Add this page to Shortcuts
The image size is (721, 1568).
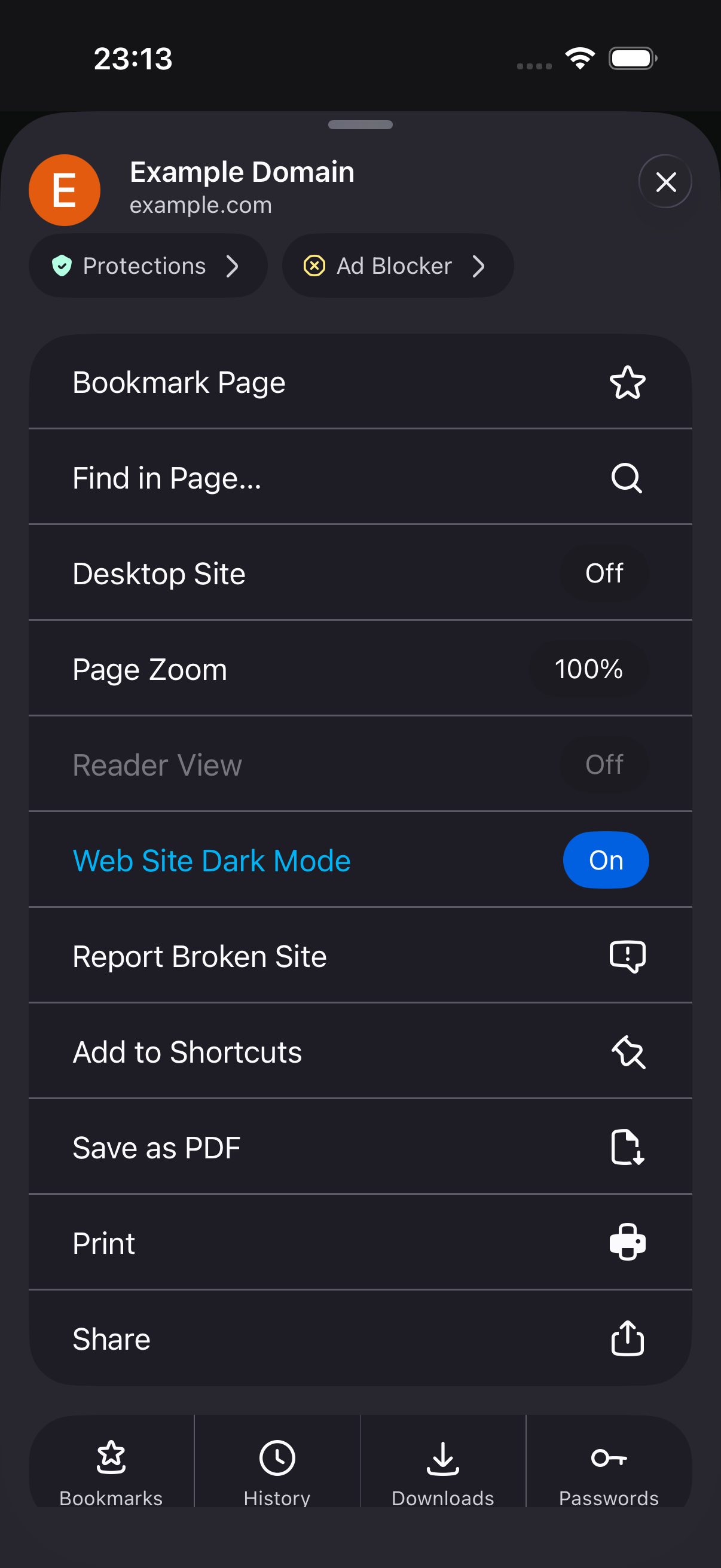[x=360, y=1051]
